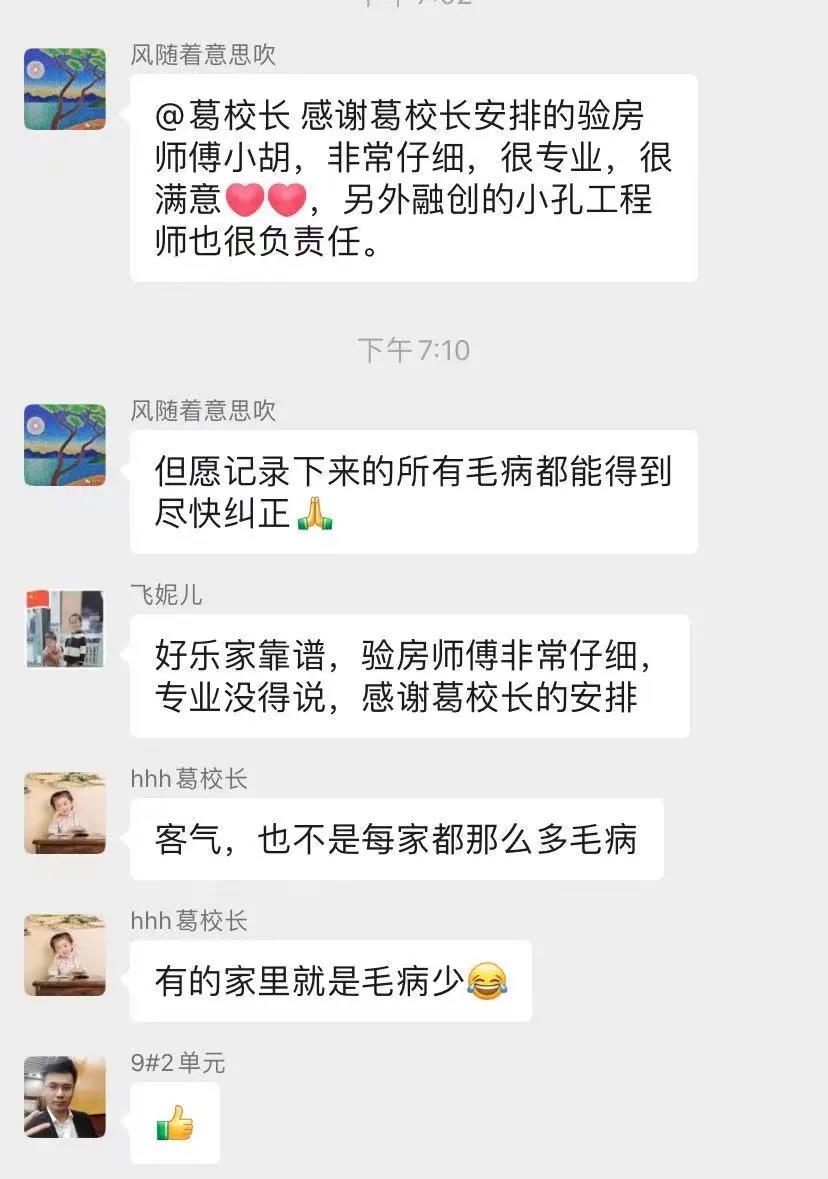
Task: Open 飞妮儿's profile picture
Action: (x=65, y=628)
